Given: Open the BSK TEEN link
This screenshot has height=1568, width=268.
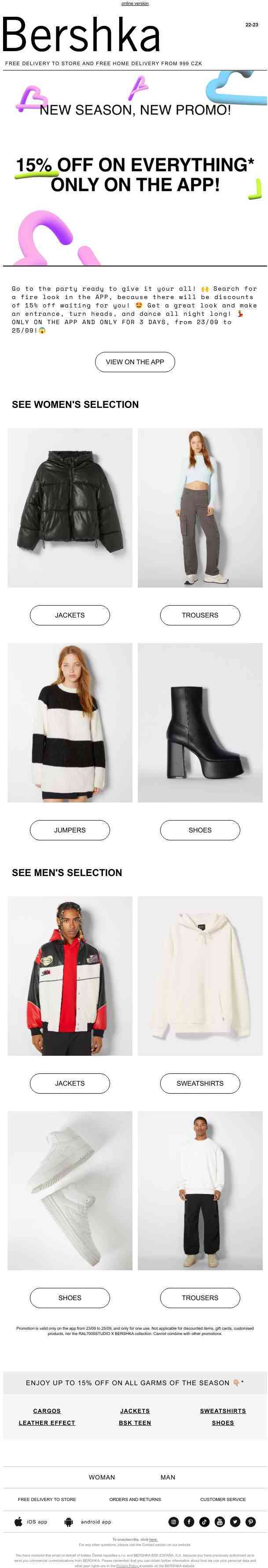Looking at the screenshot, I should [x=134, y=1423].
